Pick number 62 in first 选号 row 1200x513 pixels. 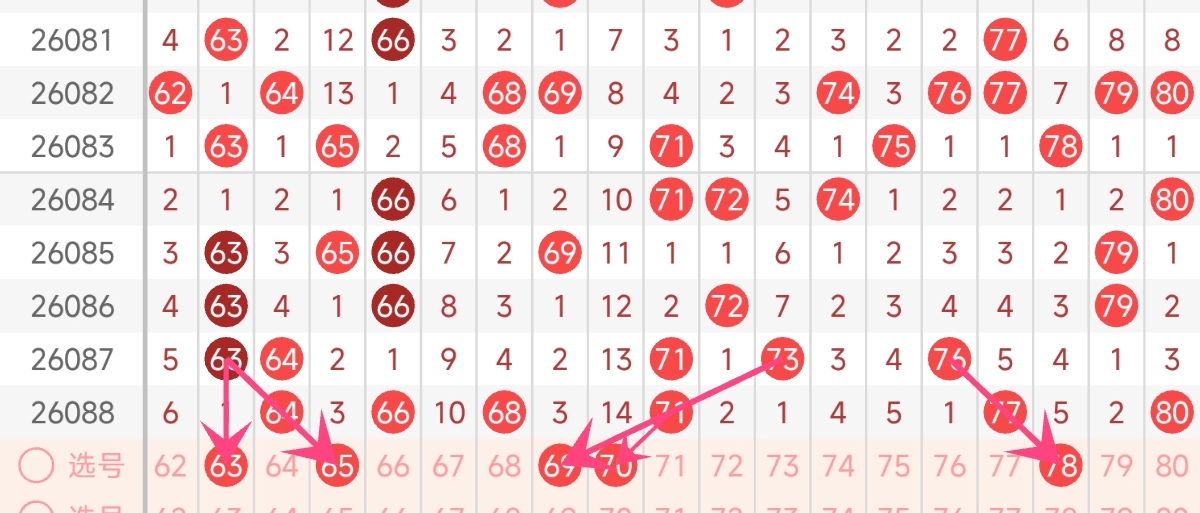point(170,466)
